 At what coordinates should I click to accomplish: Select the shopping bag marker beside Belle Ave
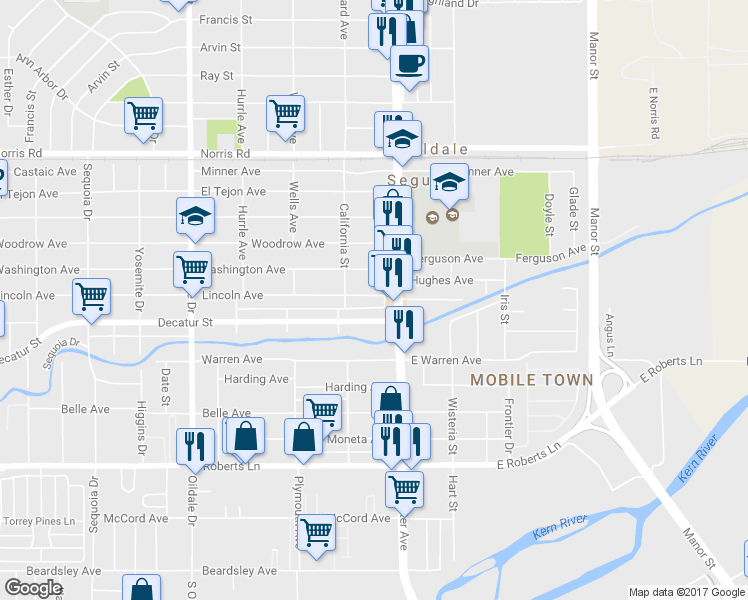coord(246,436)
